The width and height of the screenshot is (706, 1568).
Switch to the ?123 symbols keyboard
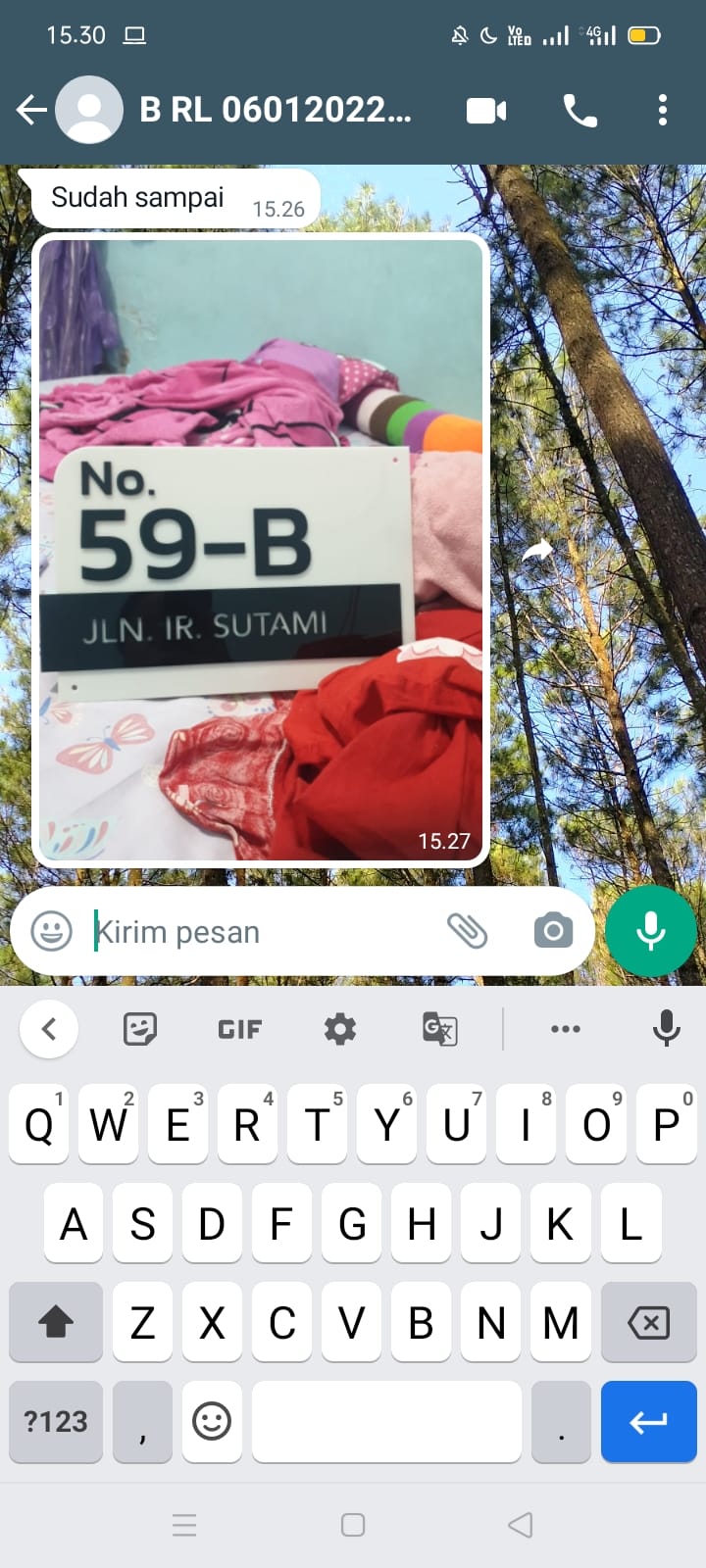(56, 1421)
